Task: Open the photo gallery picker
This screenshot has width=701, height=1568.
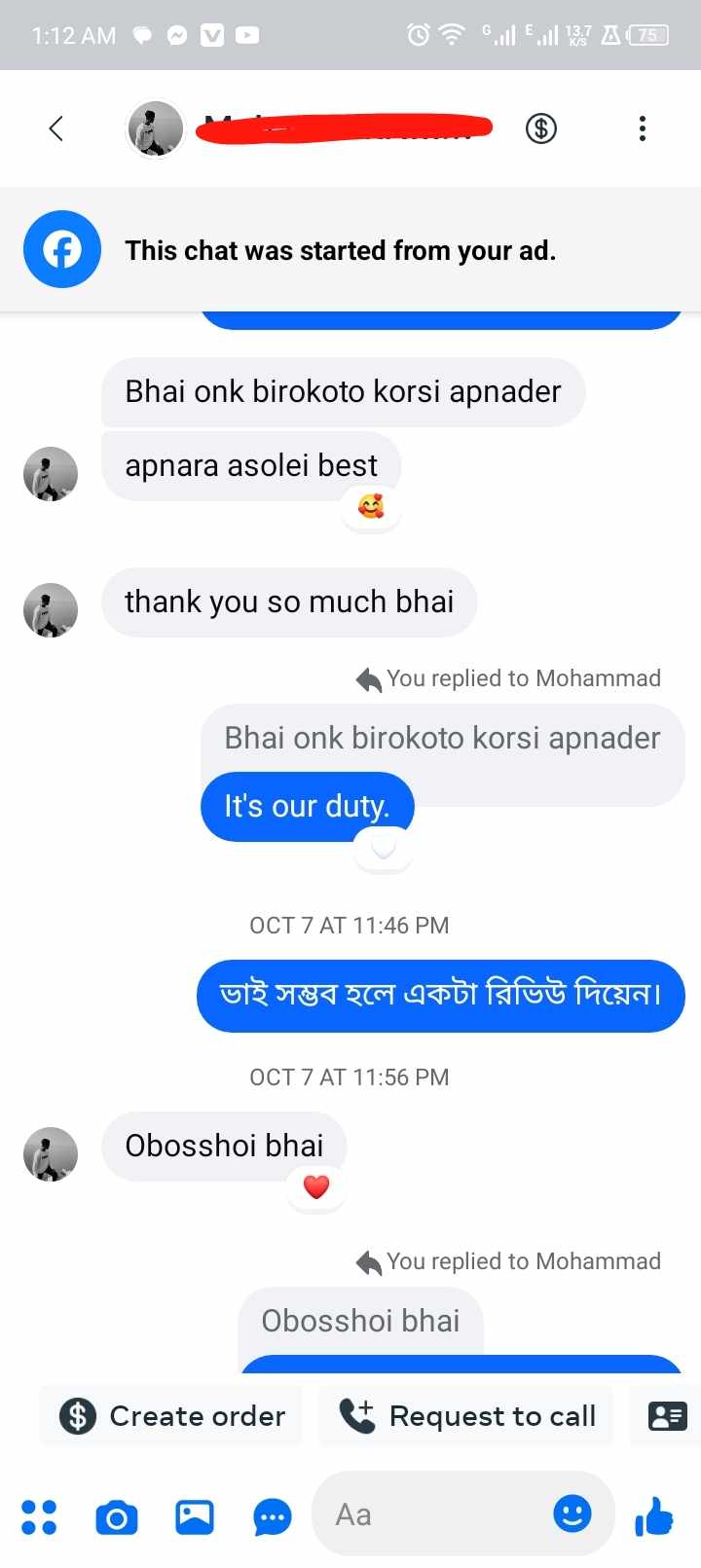Action: pyautogui.click(x=195, y=1516)
